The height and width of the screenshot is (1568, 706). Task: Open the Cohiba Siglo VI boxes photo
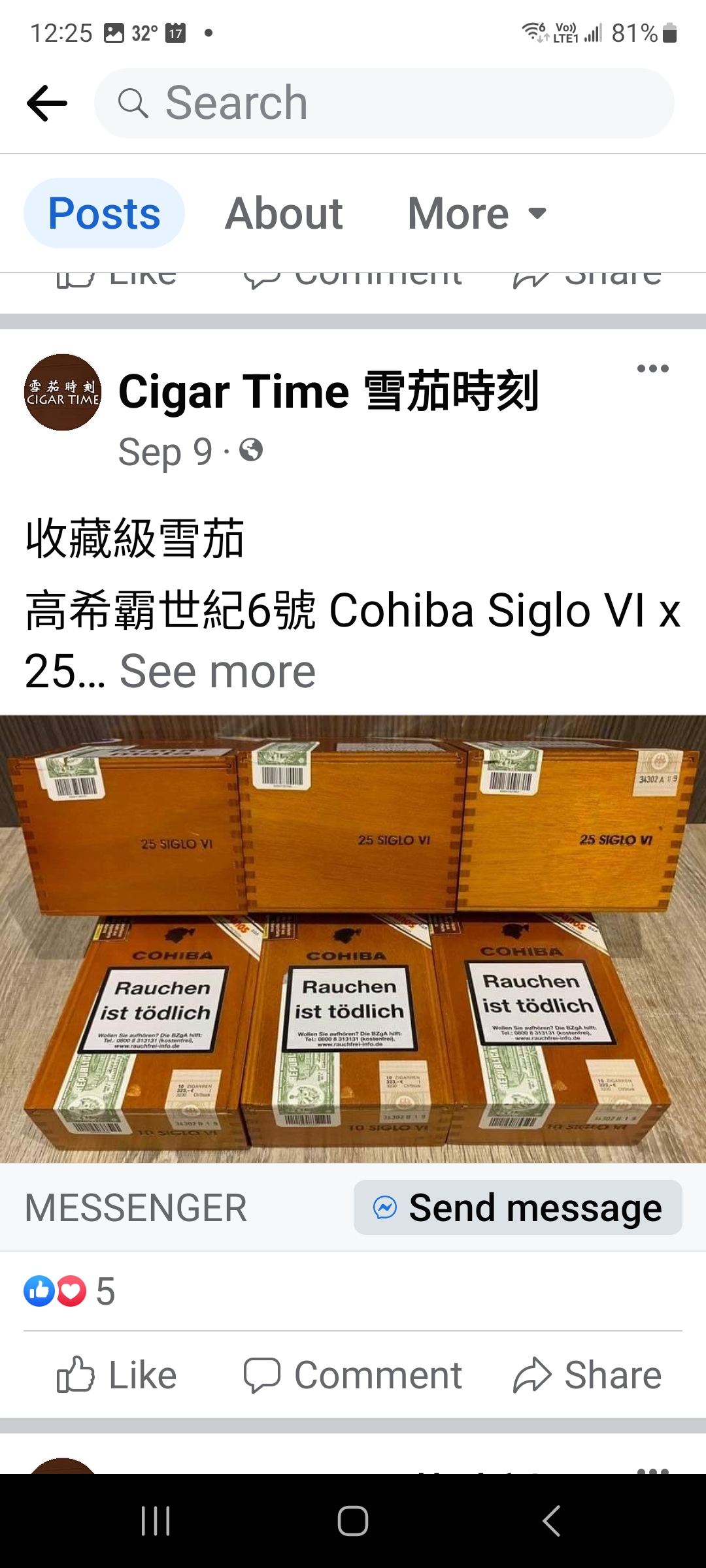click(x=353, y=938)
